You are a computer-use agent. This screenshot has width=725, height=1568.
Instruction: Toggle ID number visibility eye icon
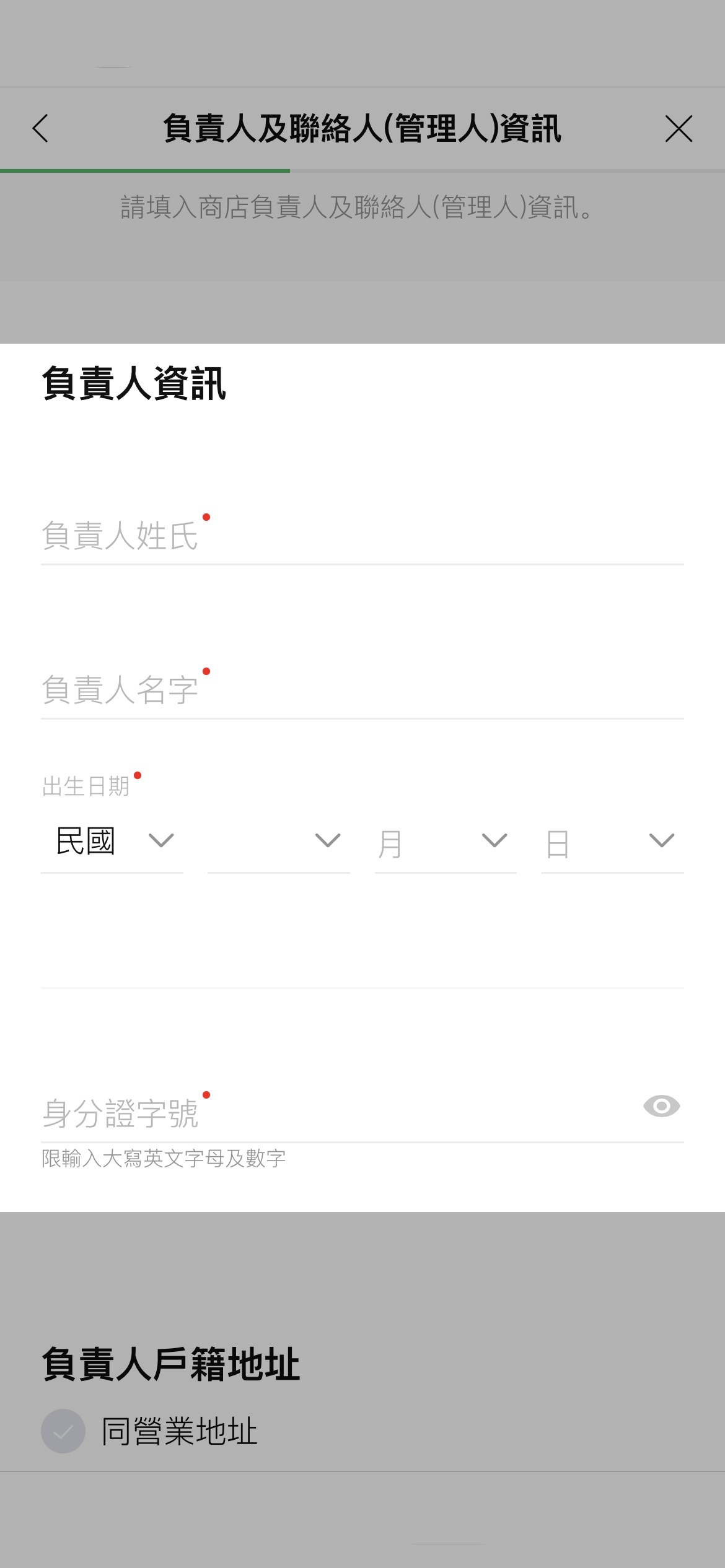point(661,1106)
